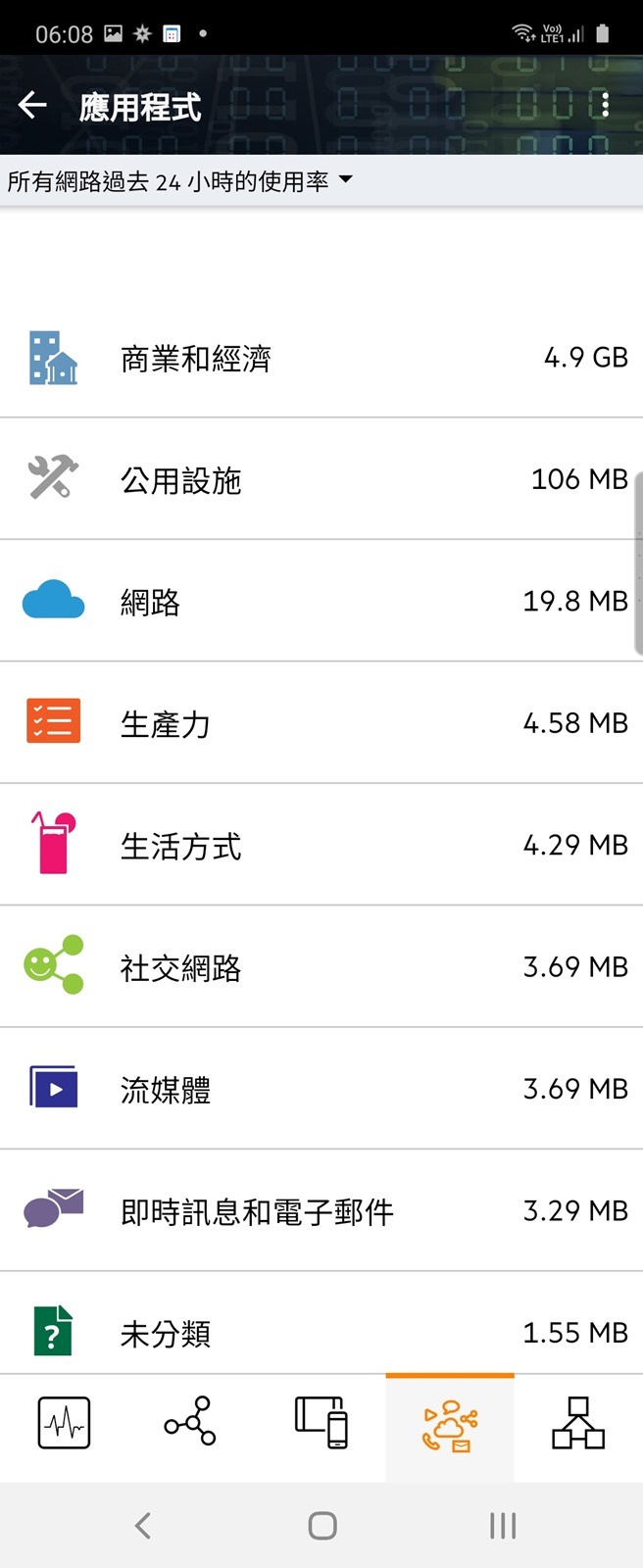Show recent apps from navigation bar
Image resolution: width=643 pixels, height=1568 pixels.
503,1525
